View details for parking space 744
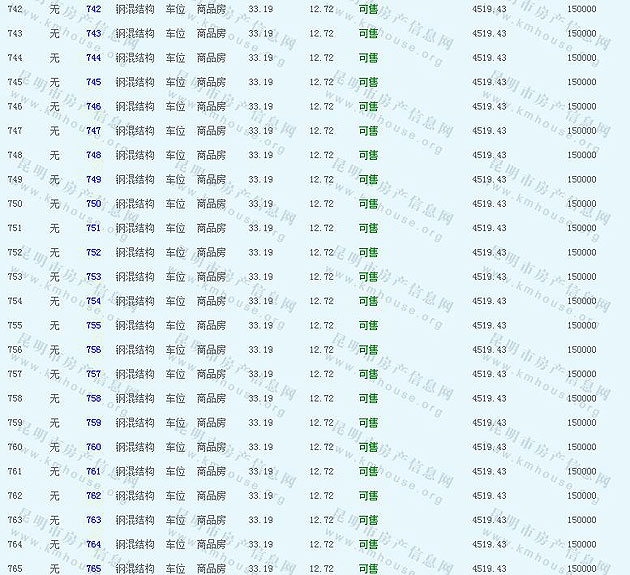This screenshot has width=630, height=575. click(94, 58)
